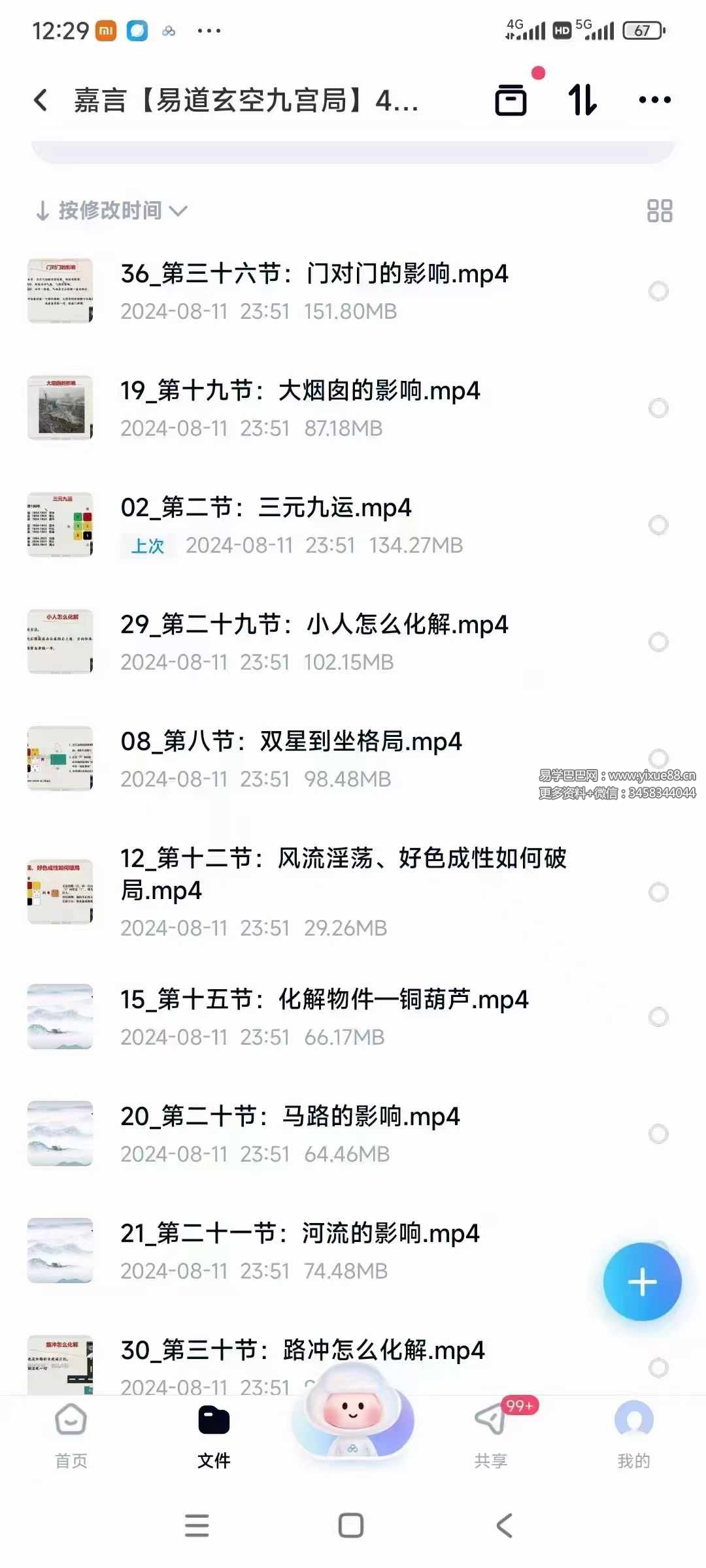The height and width of the screenshot is (1568, 706).
Task: Toggle sort direction arrow beside 按修改时间
Action: [x=42, y=210]
